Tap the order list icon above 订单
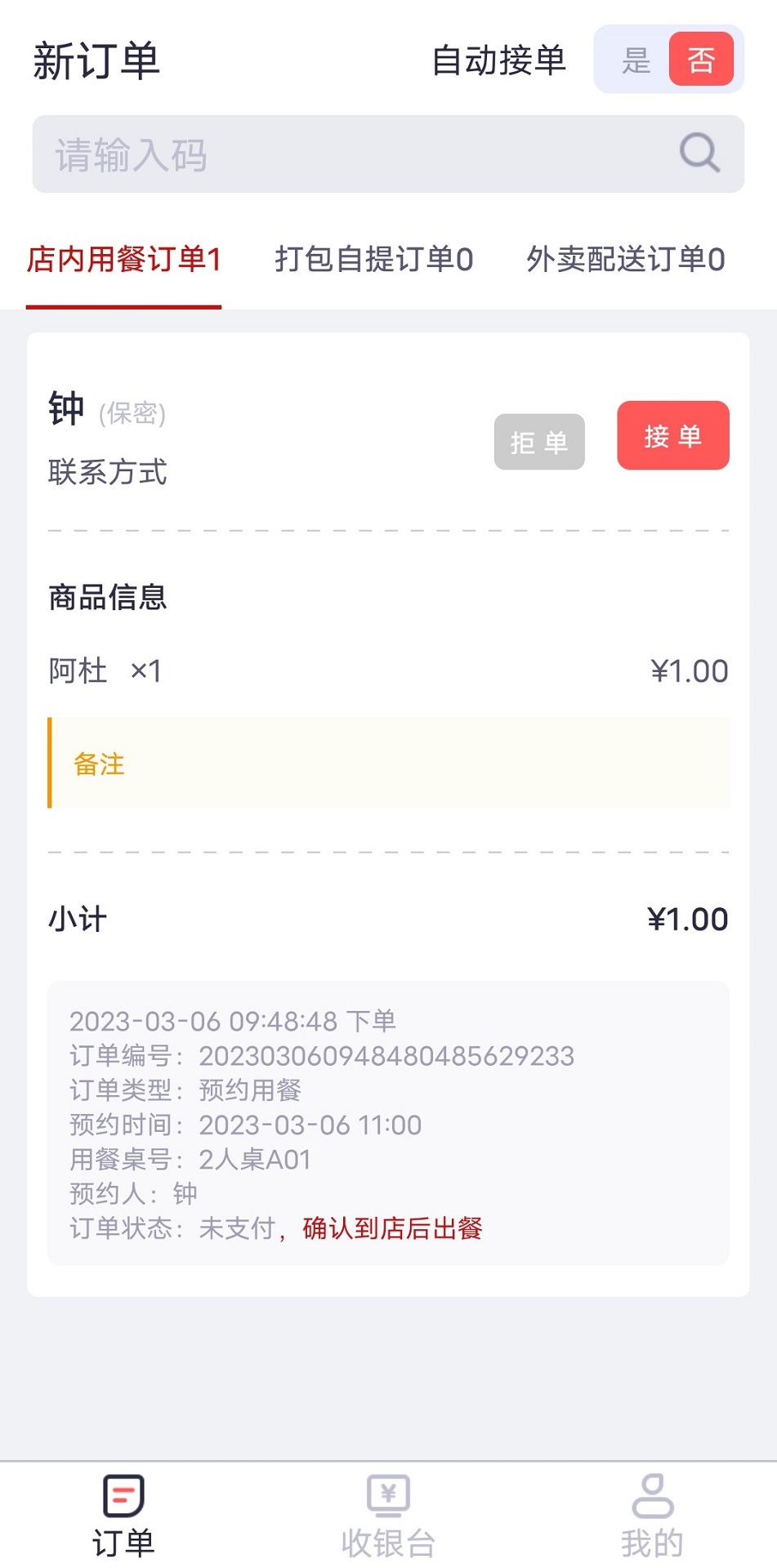 [x=124, y=1495]
